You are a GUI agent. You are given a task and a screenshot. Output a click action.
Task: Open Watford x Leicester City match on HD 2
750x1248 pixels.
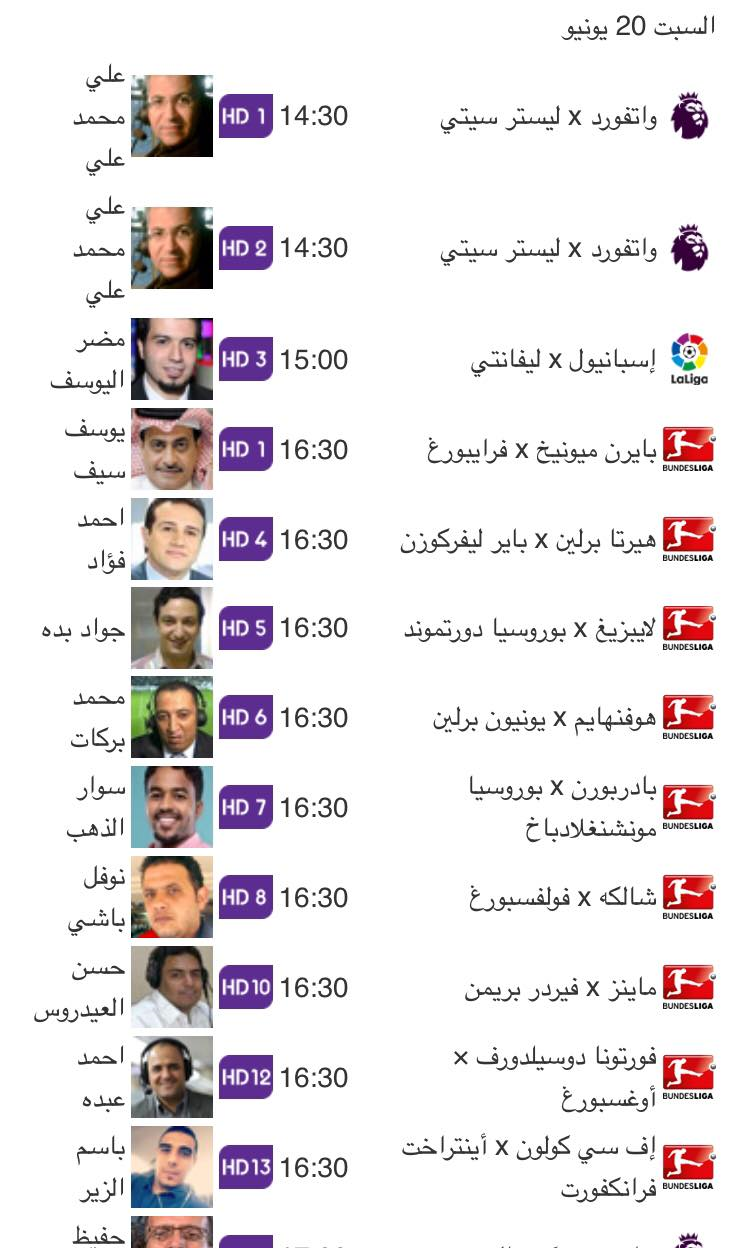[x=548, y=249]
